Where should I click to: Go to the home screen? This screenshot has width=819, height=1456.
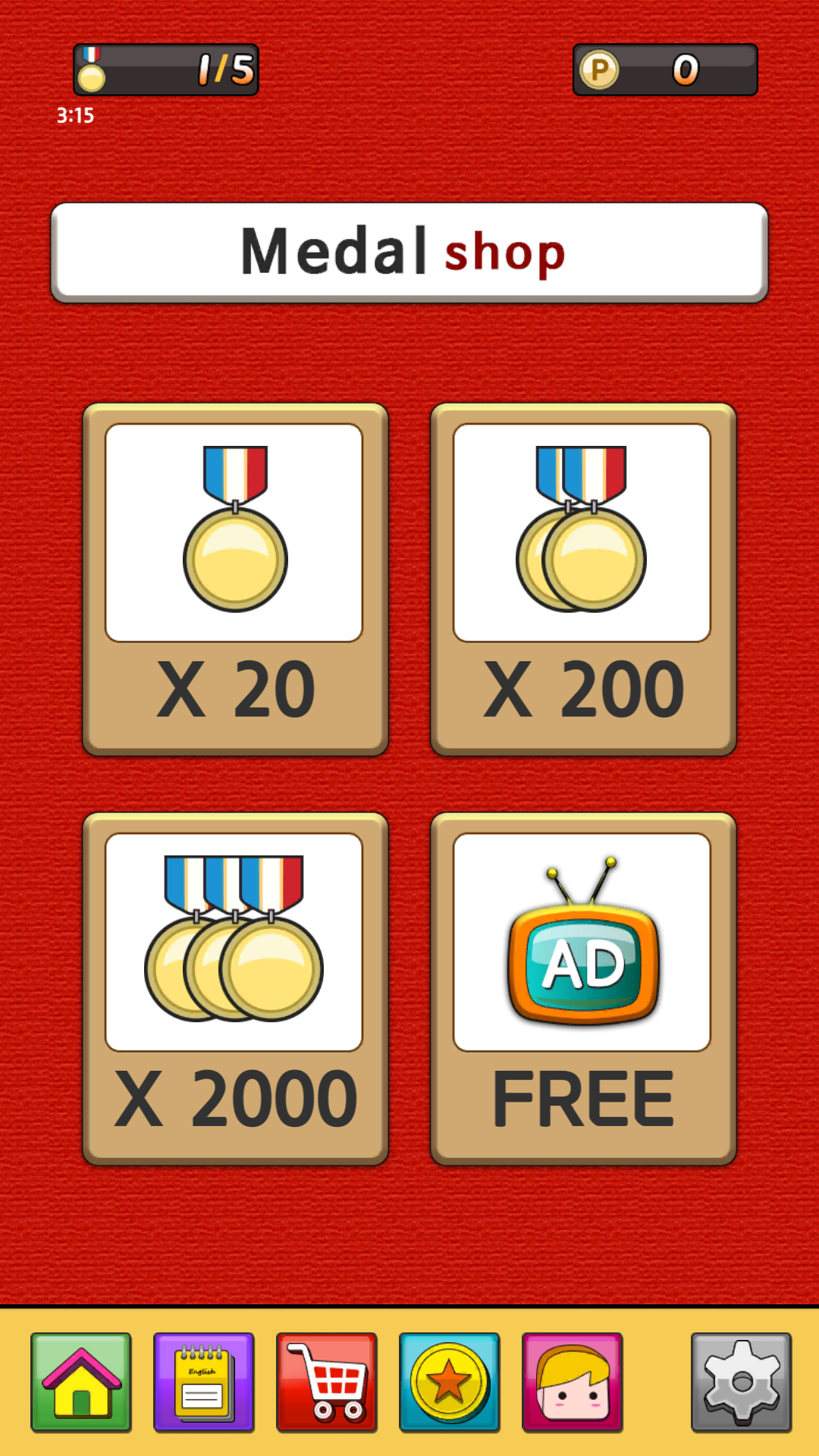(81, 1382)
